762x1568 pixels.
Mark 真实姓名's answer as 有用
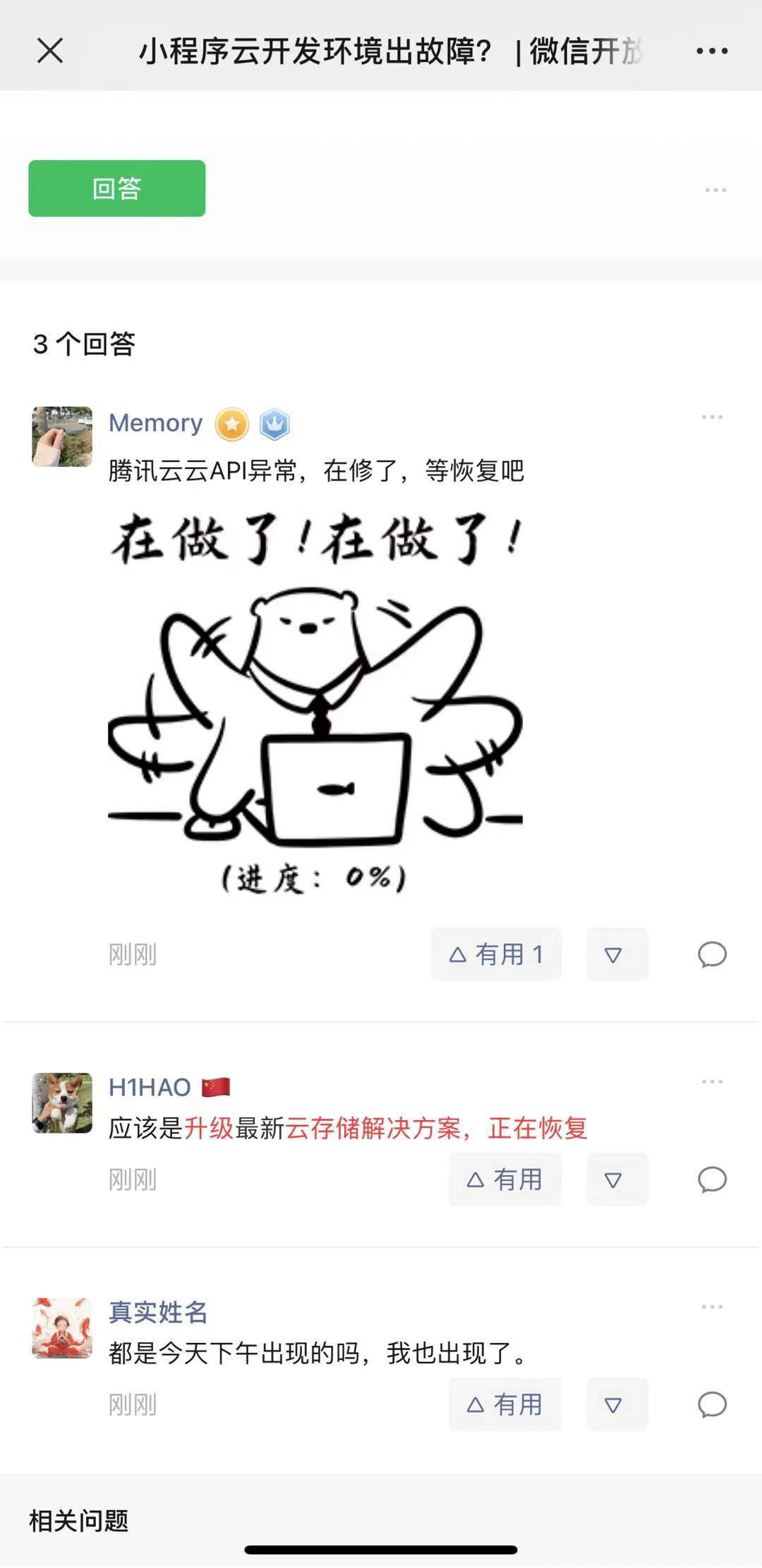[505, 1404]
